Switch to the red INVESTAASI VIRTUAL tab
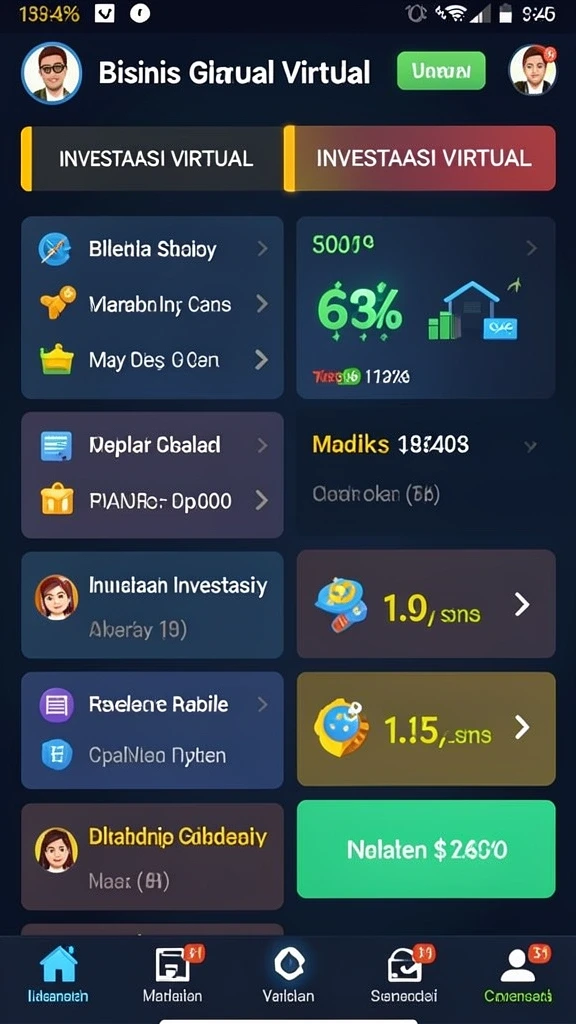This screenshot has width=576, height=1024. (x=420, y=158)
